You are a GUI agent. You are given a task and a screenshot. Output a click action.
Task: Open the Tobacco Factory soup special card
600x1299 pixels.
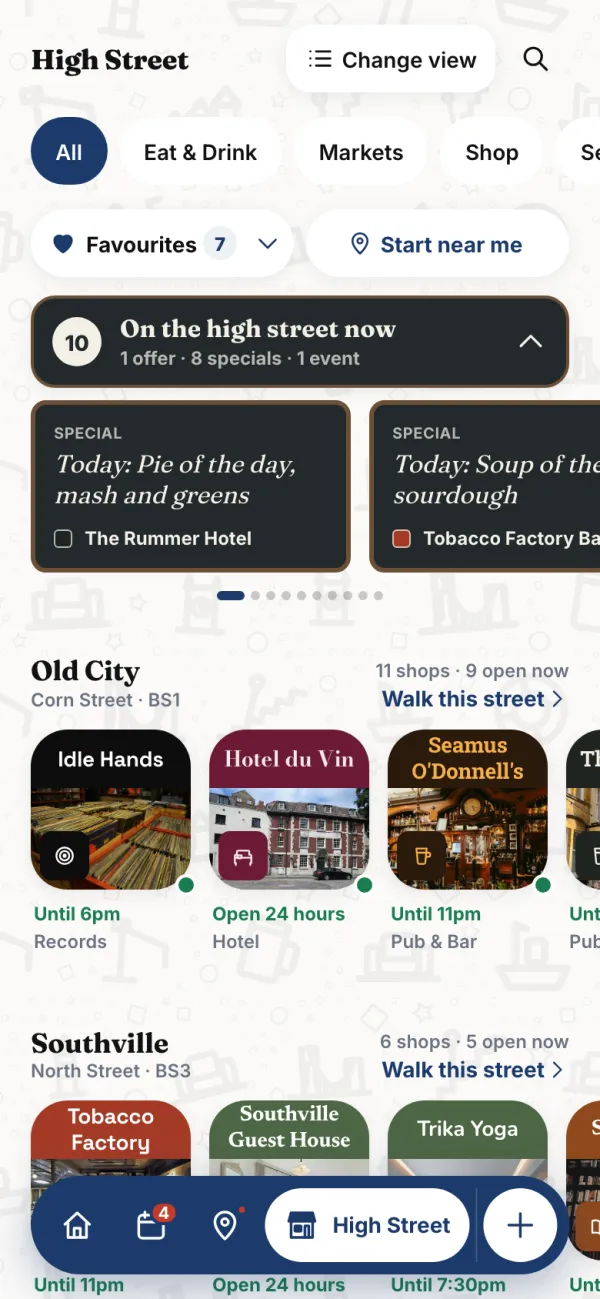pos(485,486)
